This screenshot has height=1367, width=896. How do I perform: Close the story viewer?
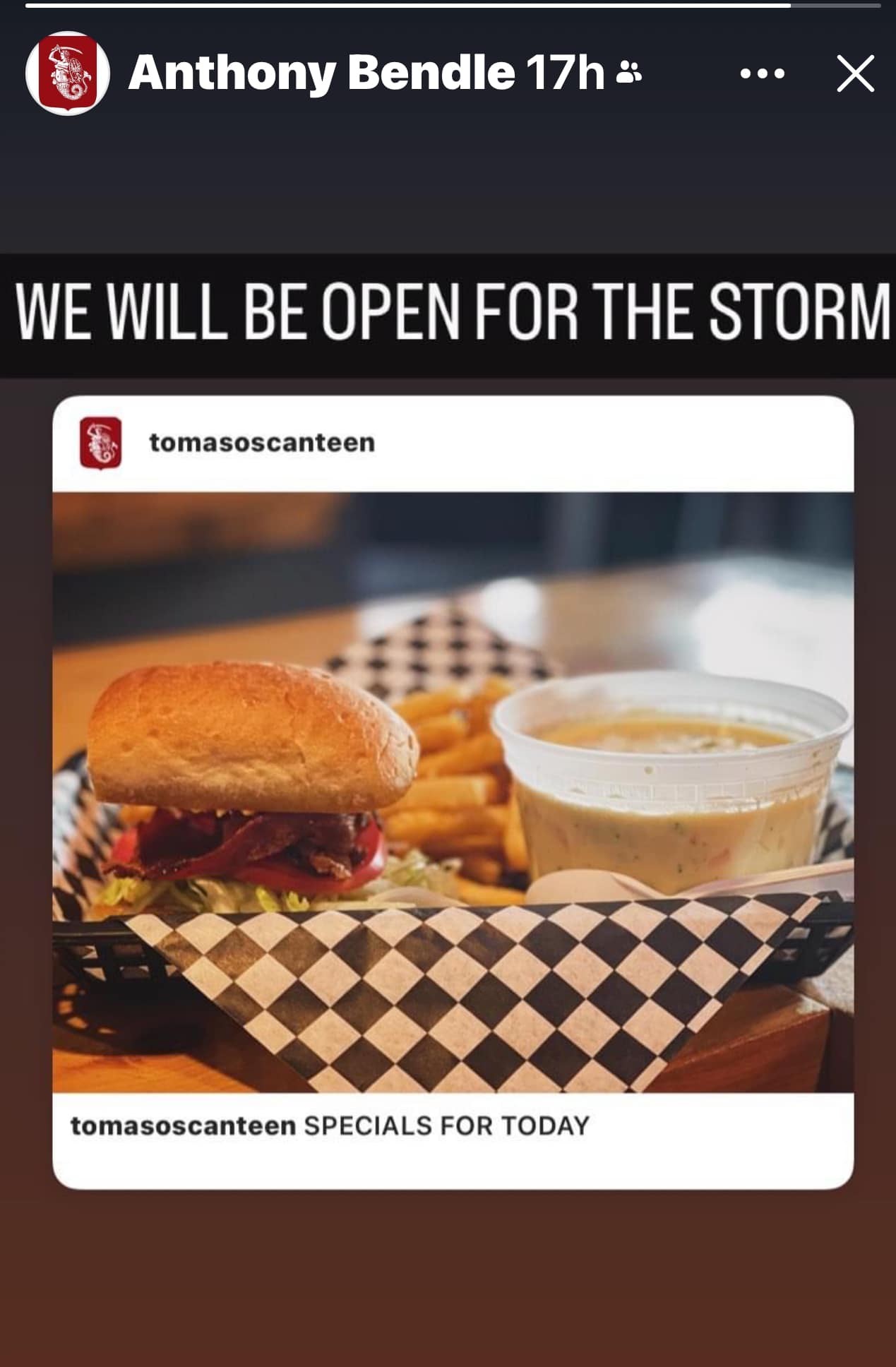coord(855,73)
